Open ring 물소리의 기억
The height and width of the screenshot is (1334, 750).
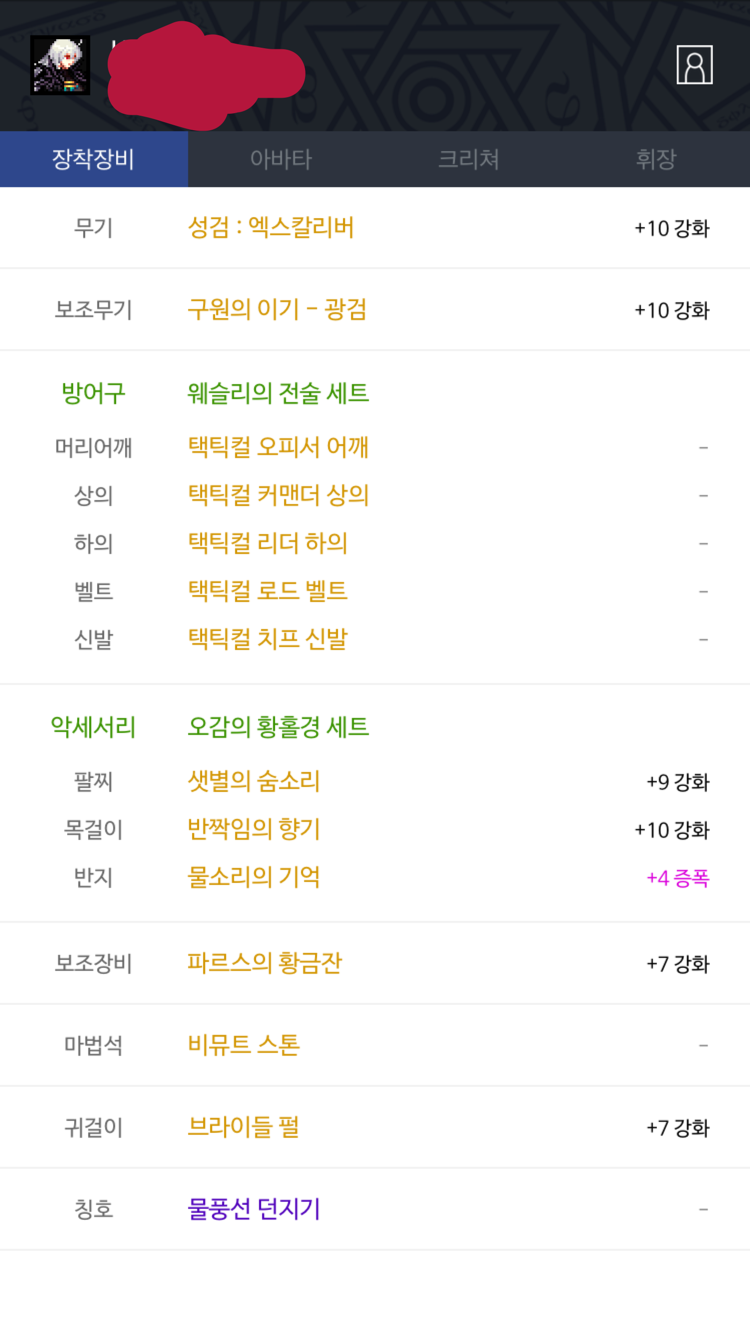click(254, 877)
